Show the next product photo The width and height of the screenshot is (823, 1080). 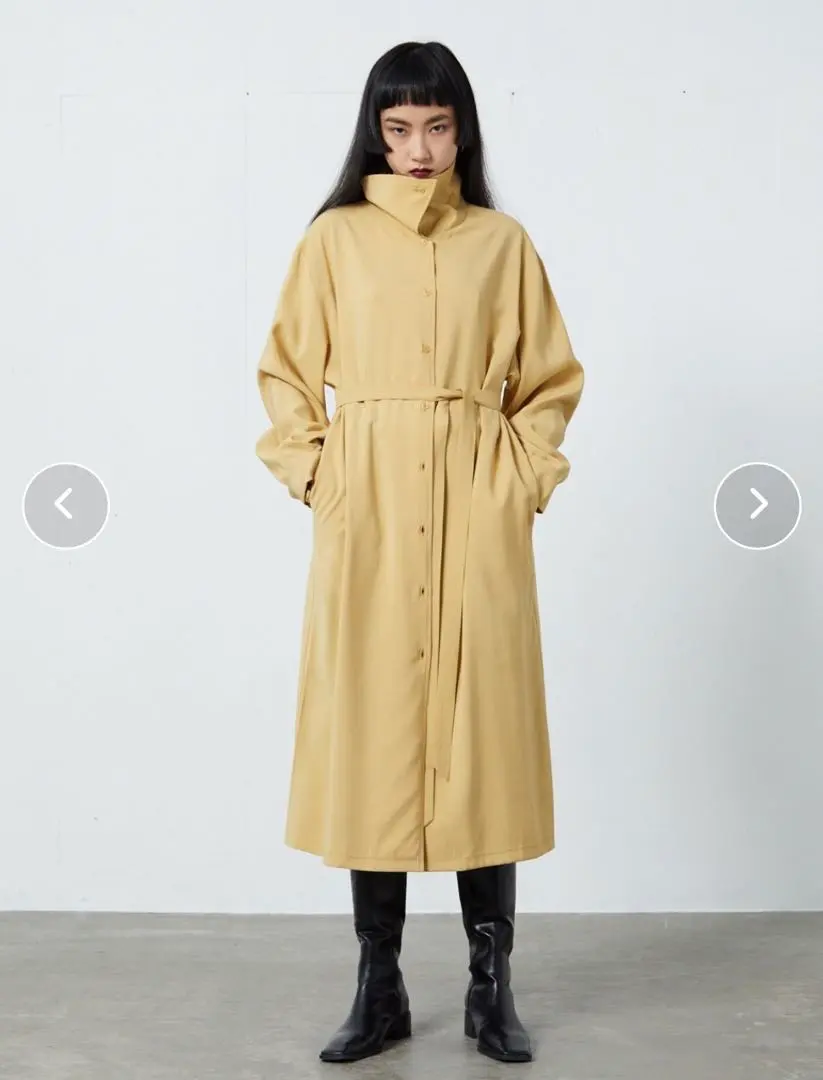click(757, 505)
